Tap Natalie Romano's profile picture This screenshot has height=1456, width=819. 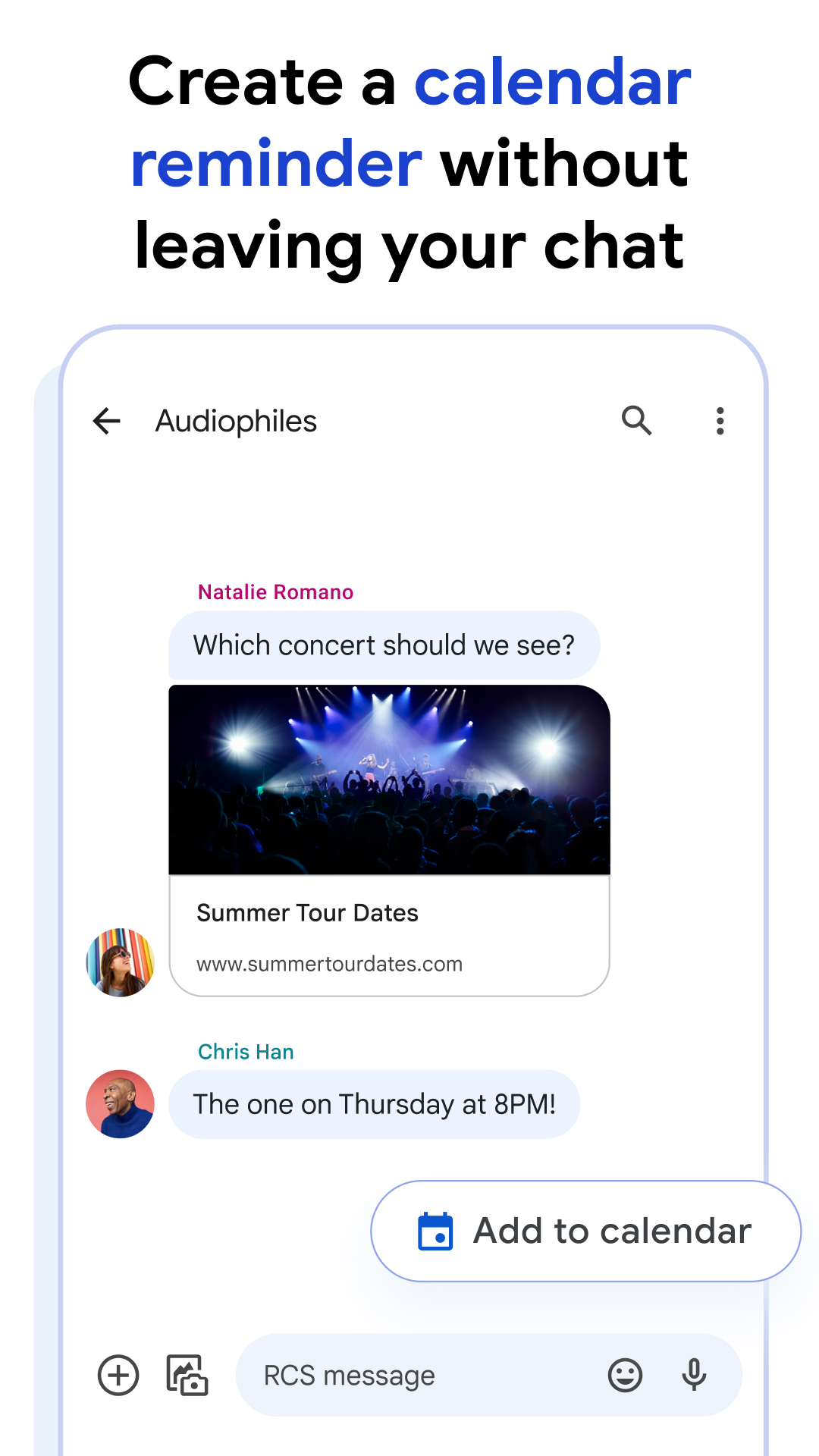pyautogui.click(x=120, y=962)
